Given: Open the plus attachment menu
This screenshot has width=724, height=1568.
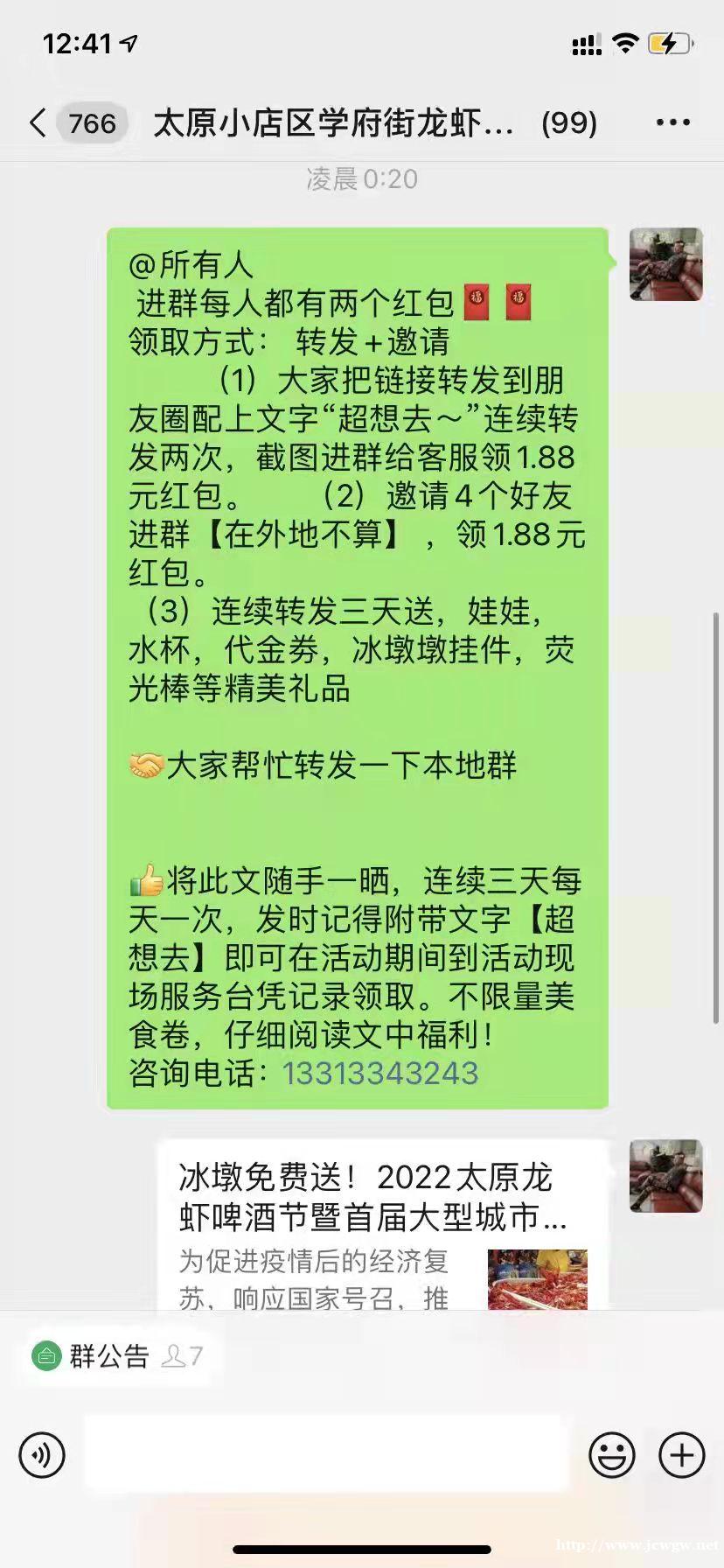Looking at the screenshot, I should 681,1455.
